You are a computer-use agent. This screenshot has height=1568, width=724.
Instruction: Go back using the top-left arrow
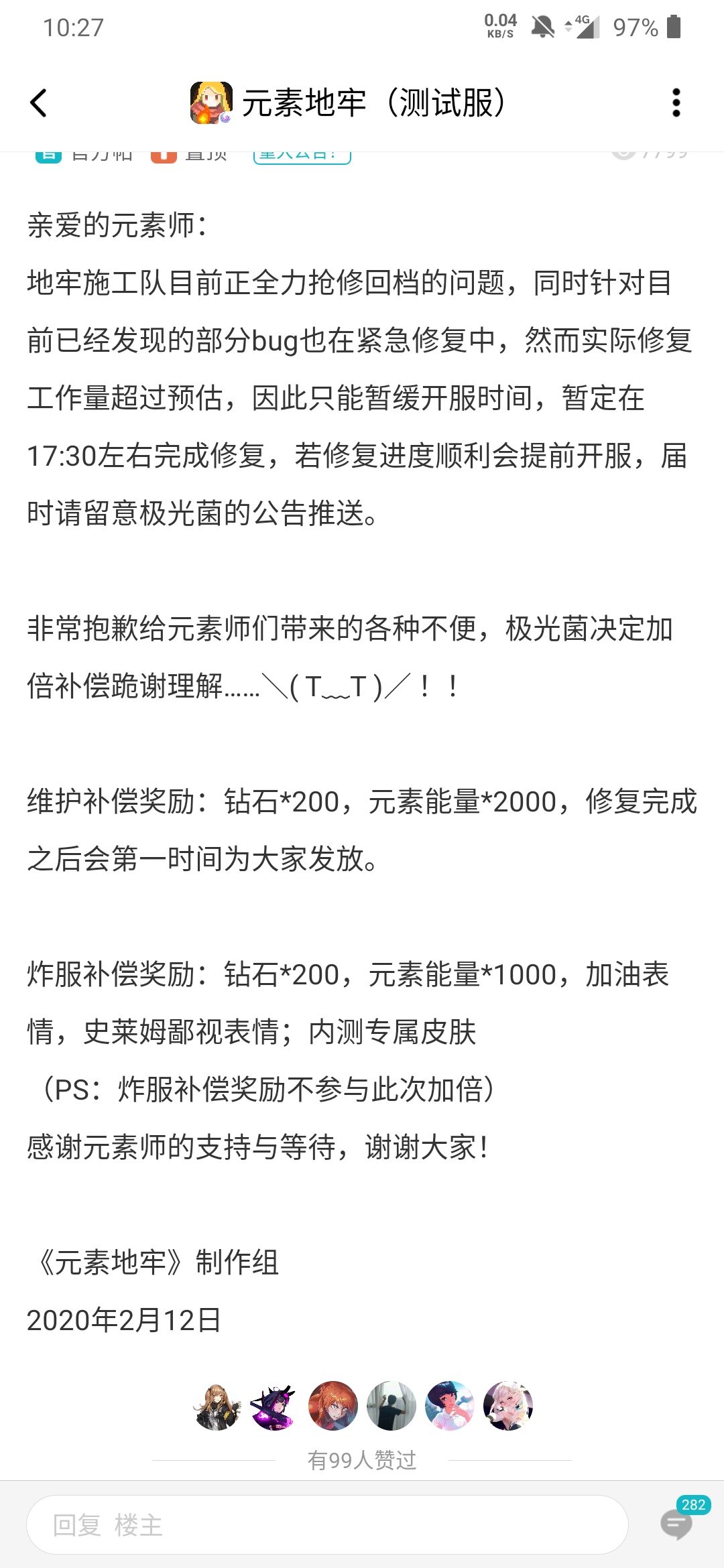pyautogui.click(x=38, y=103)
